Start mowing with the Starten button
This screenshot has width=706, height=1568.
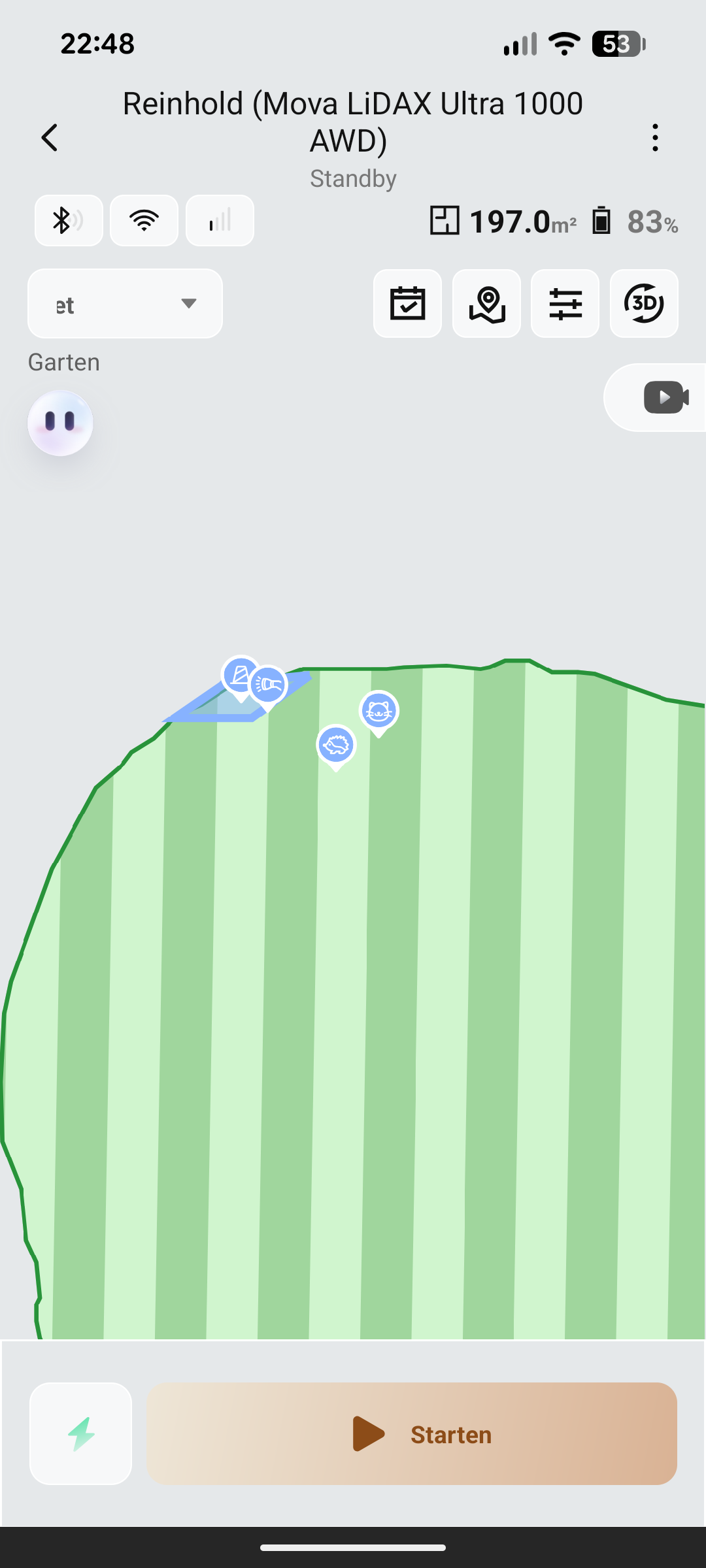[x=411, y=1433]
